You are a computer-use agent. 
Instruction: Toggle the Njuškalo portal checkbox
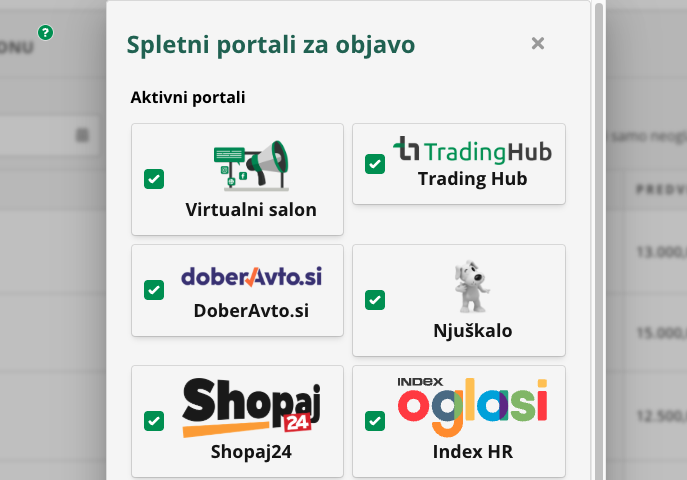tap(375, 300)
